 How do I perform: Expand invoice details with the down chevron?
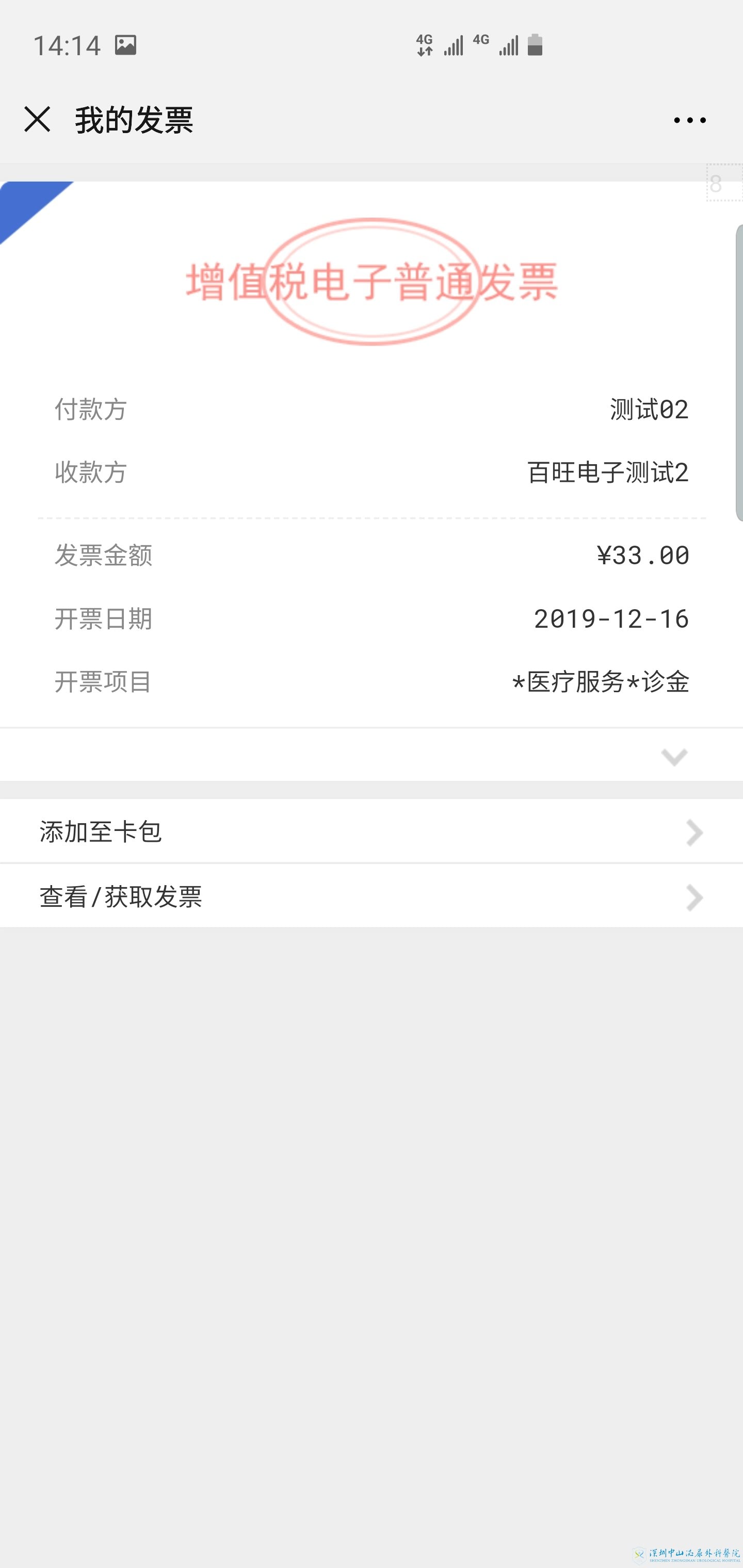(673, 757)
